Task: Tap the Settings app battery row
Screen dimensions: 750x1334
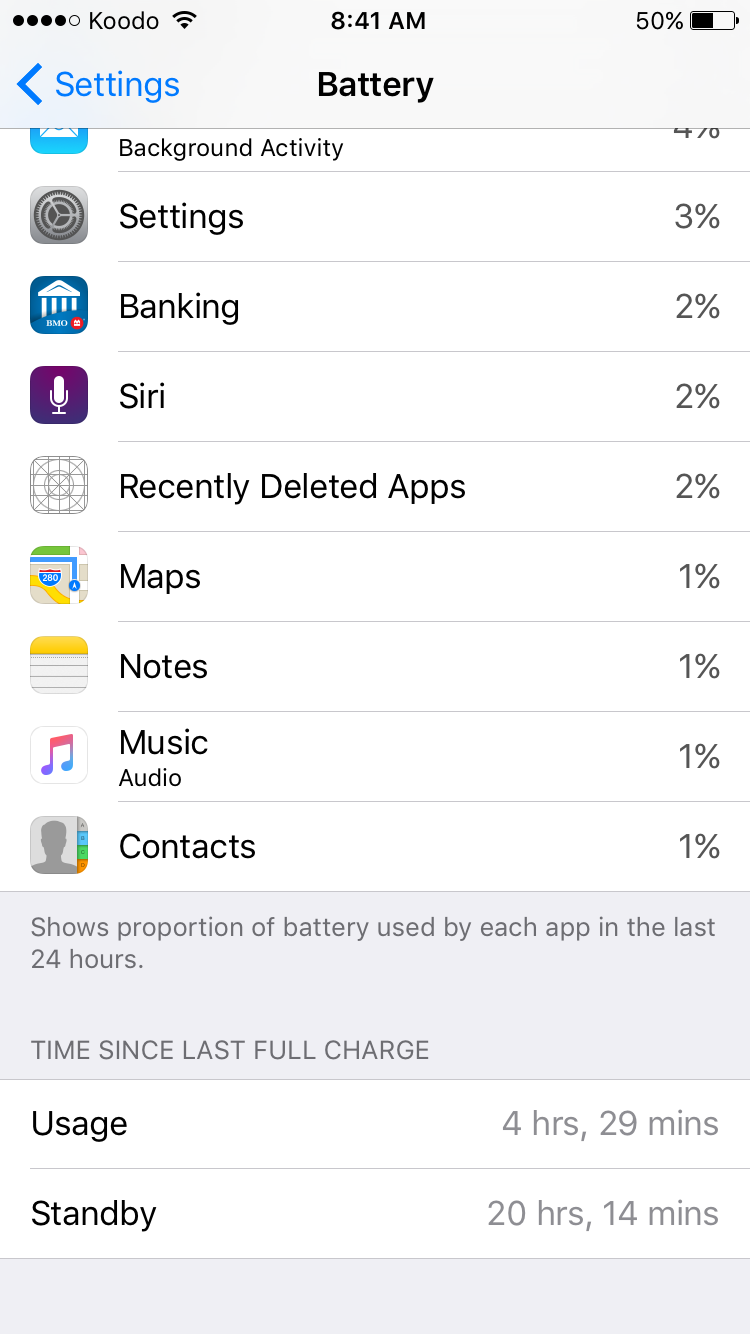Action: tap(375, 217)
